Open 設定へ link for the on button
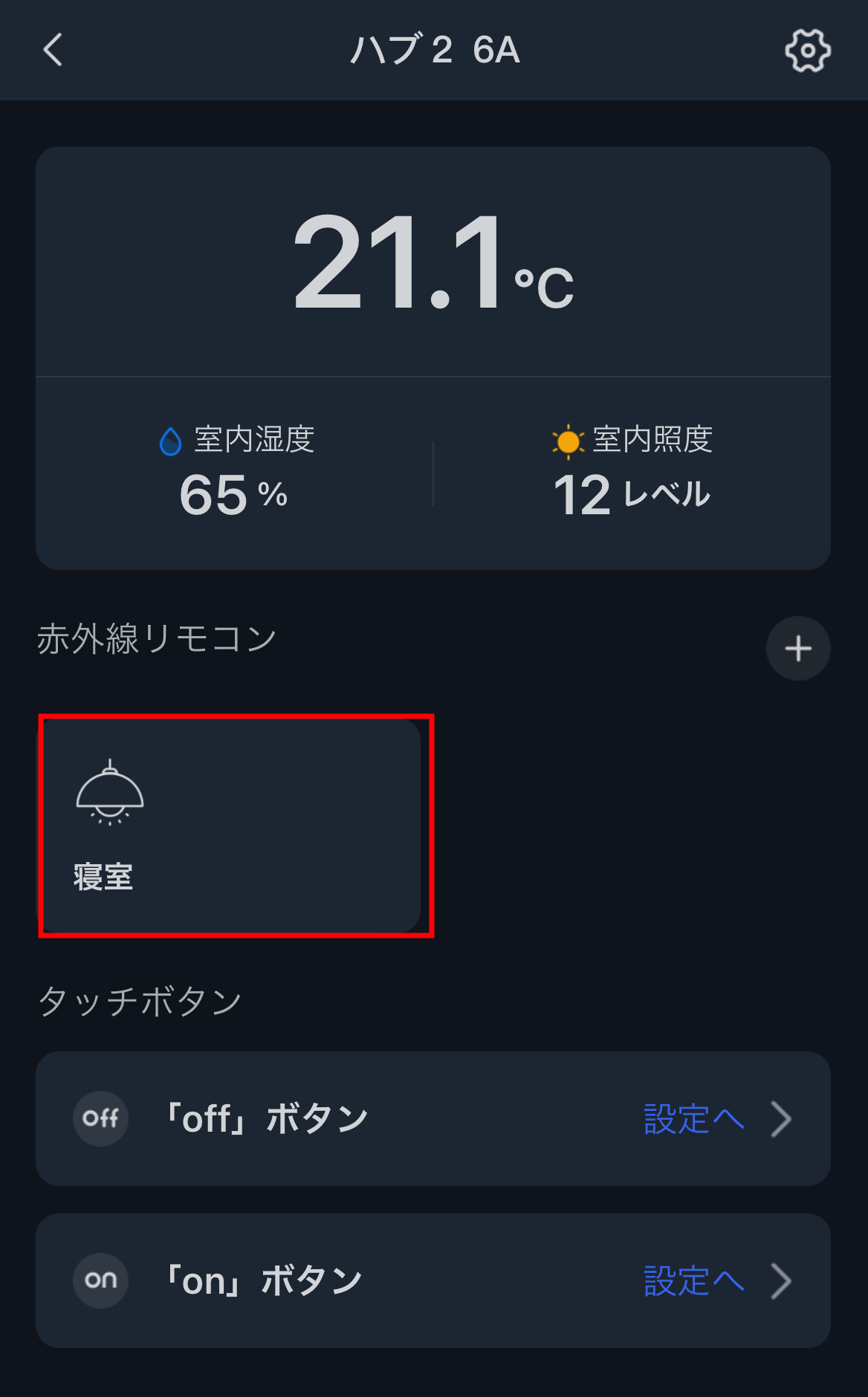The width and height of the screenshot is (868, 1397). [693, 1280]
